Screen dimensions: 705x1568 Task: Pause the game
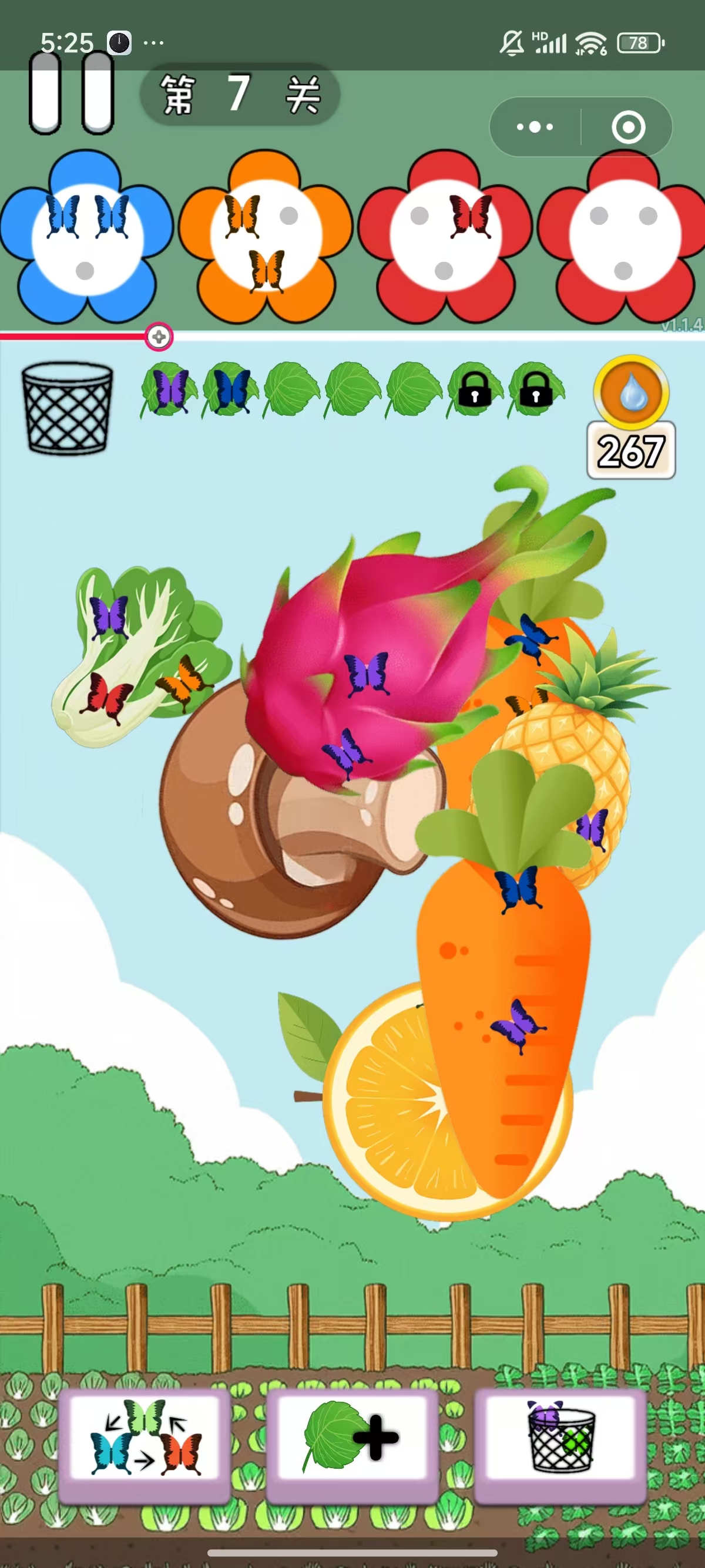point(71,93)
